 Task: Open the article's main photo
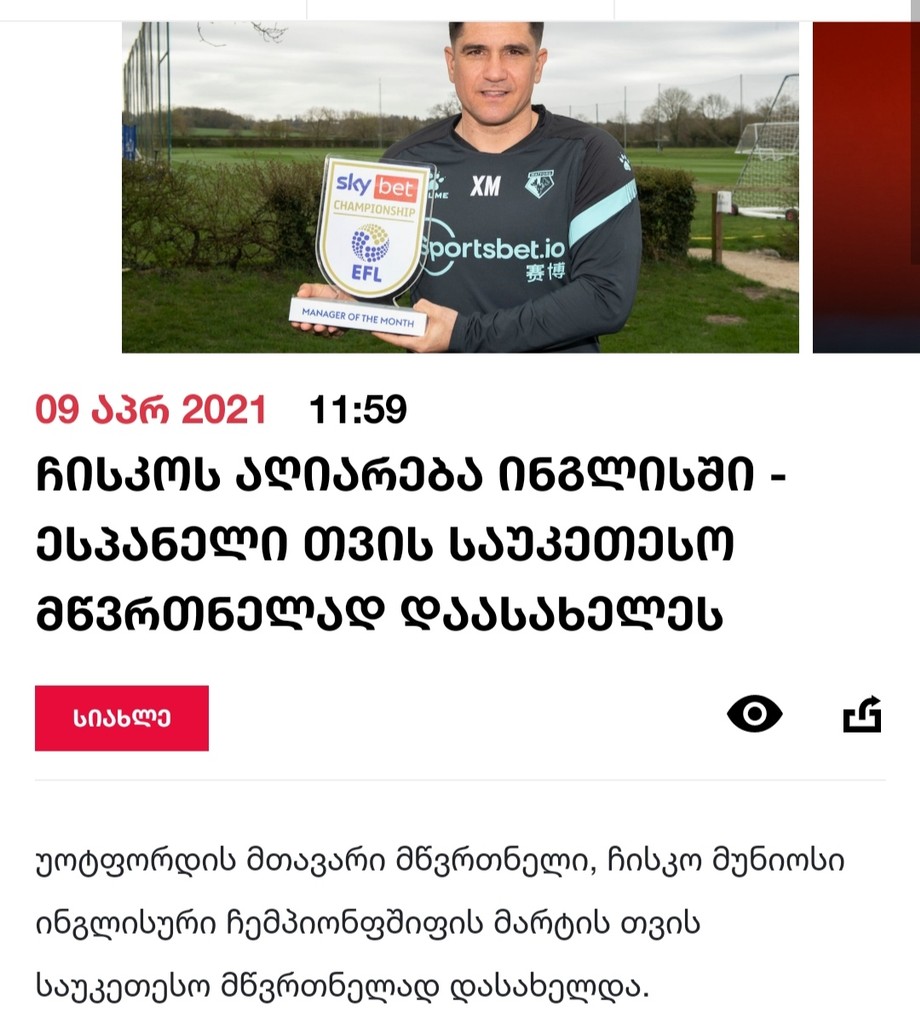pos(460,188)
